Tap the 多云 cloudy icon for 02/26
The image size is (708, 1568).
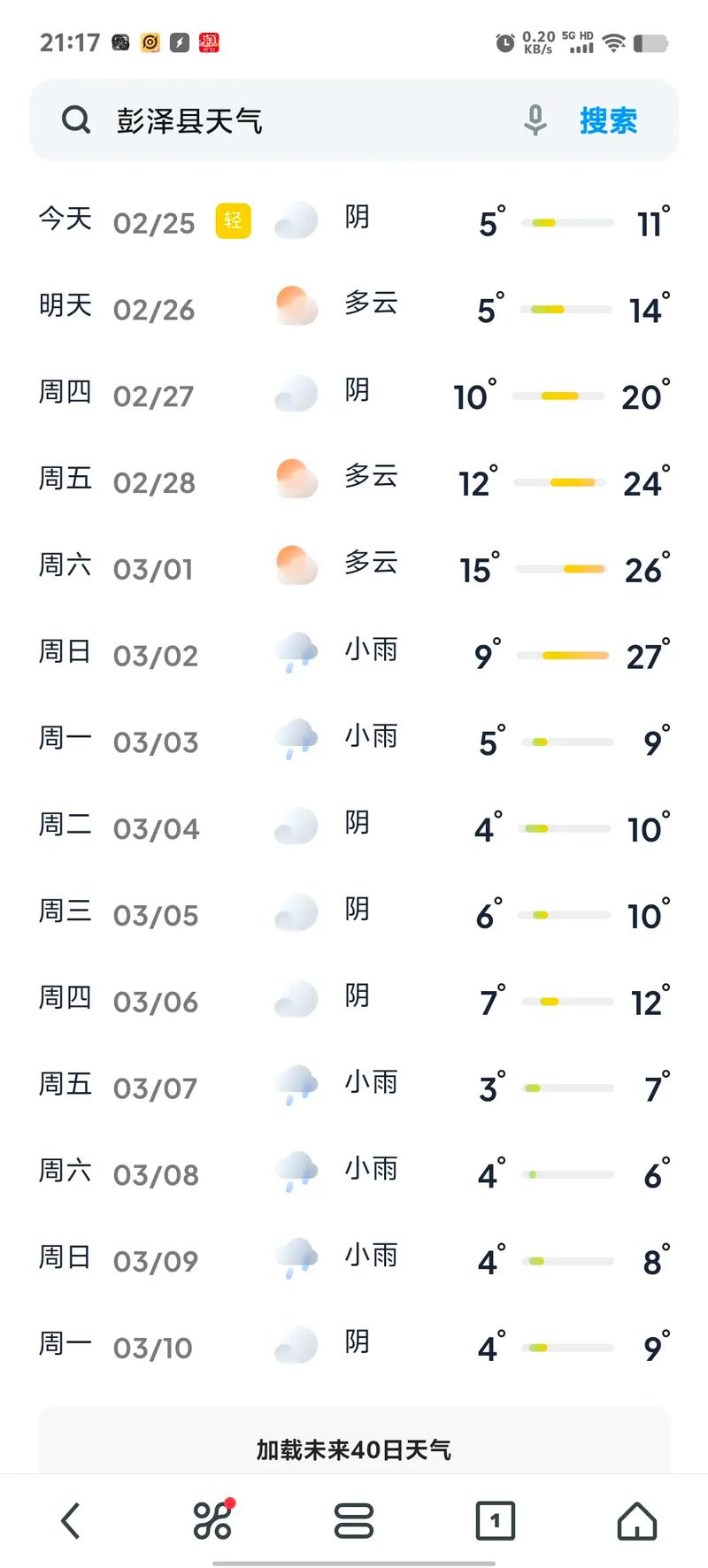click(x=296, y=305)
